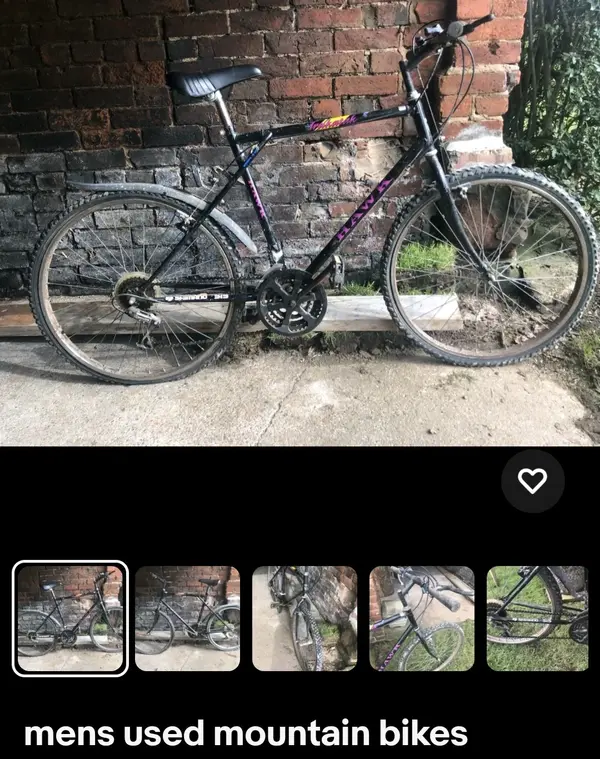Save this listing with the heart icon
The height and width of the screenshot is (759, 600).
[532, 481]
